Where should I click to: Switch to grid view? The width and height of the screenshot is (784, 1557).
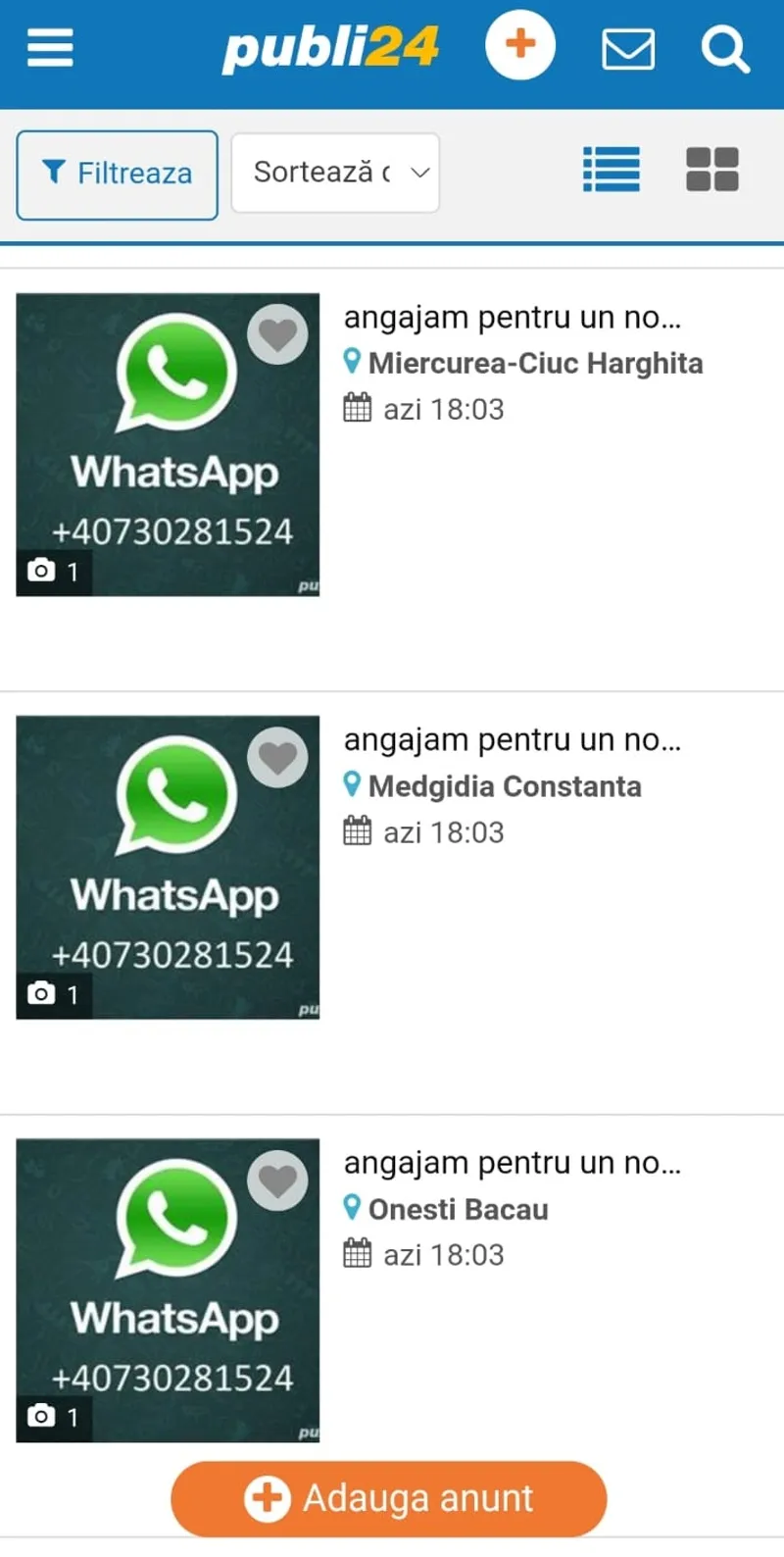tap(712, 170)
